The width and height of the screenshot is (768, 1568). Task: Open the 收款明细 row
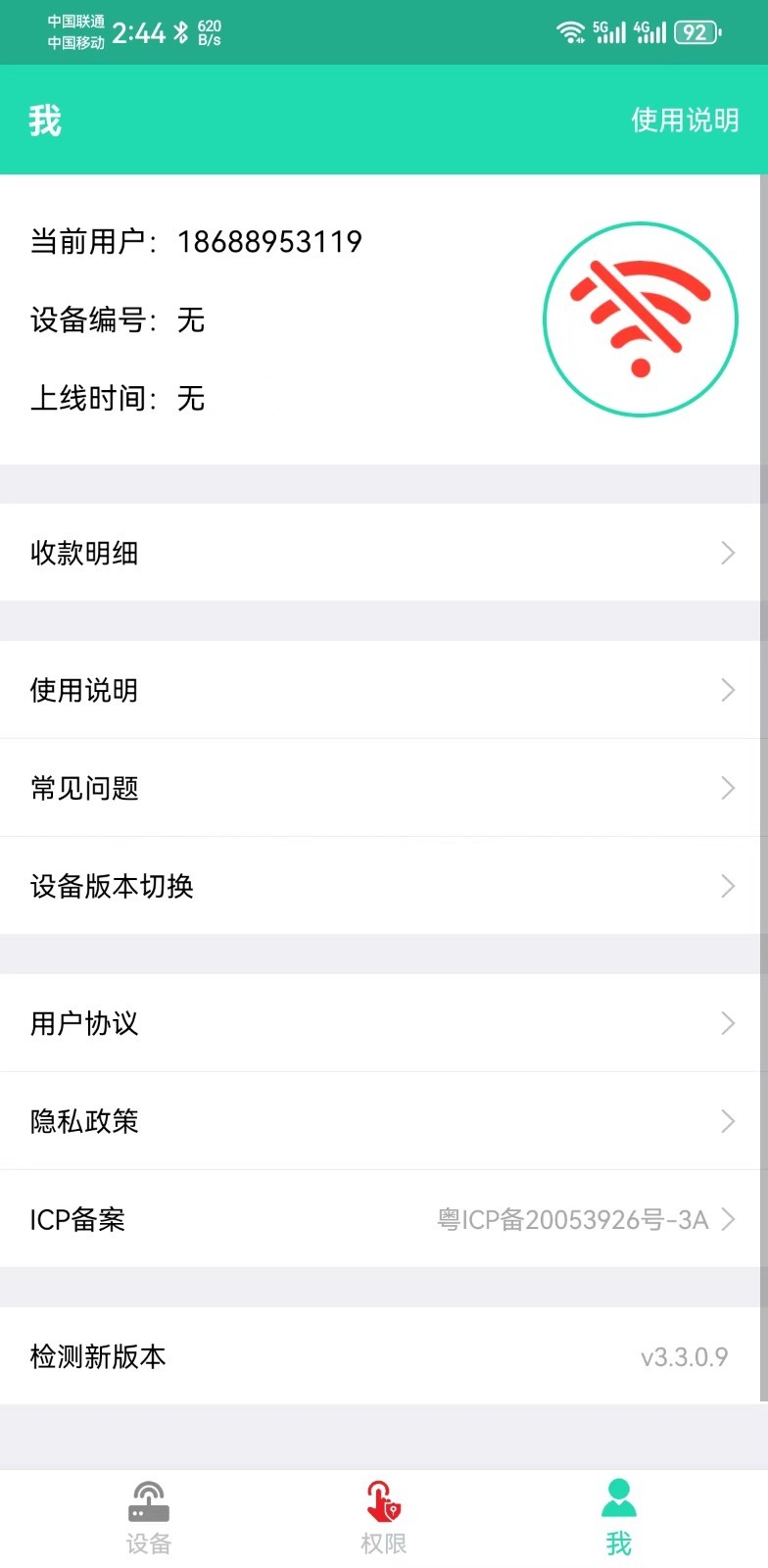[x=382, y=553]
